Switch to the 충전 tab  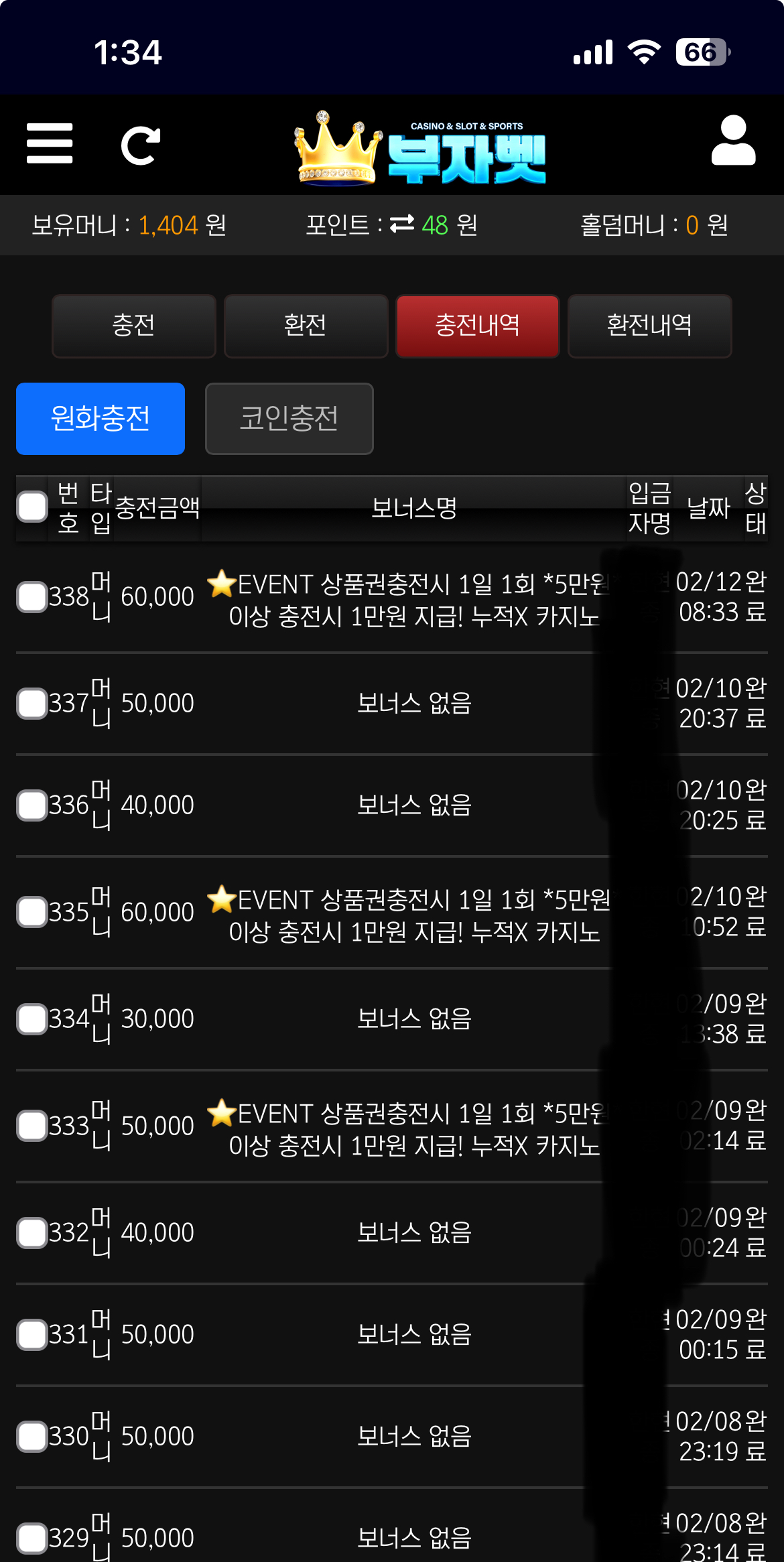click(x=134, y=326)
